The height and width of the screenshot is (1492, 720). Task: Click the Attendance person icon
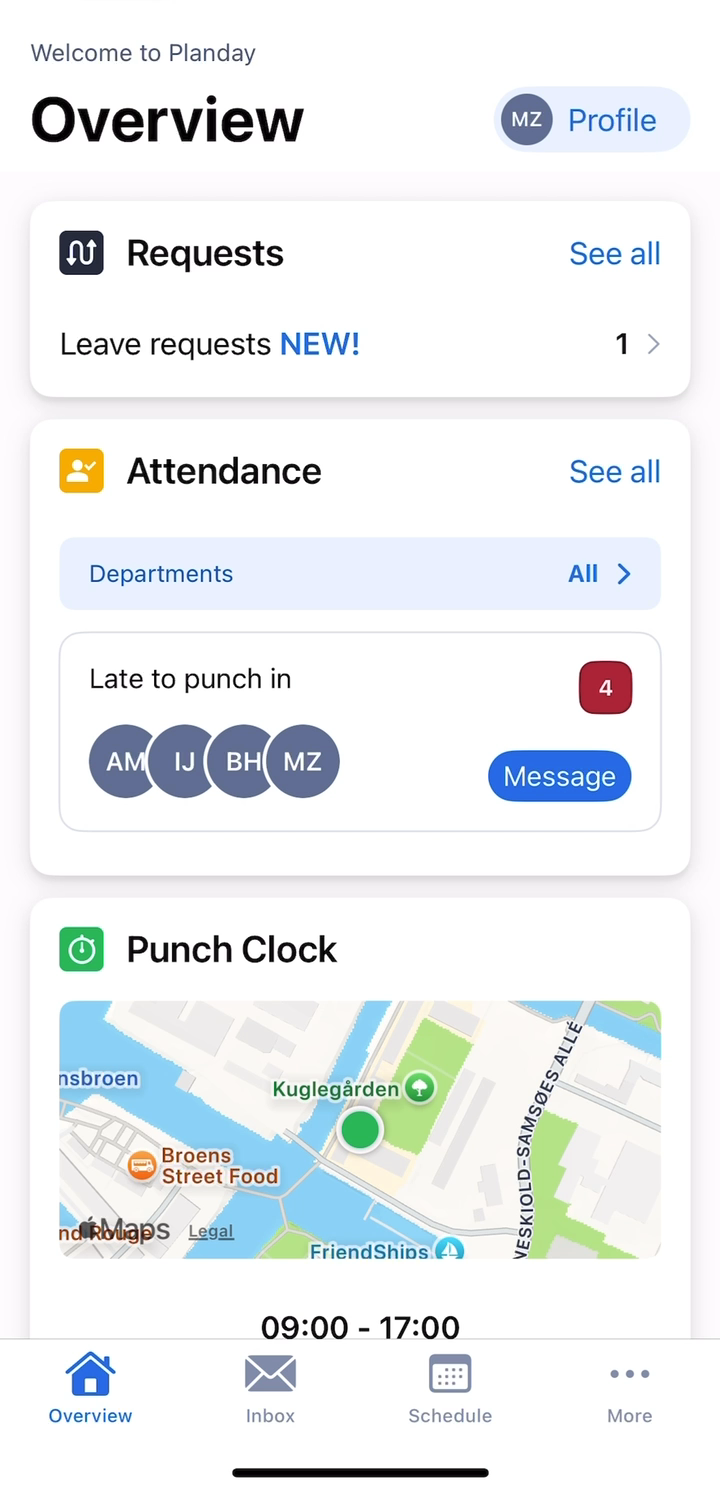point(81,470)
